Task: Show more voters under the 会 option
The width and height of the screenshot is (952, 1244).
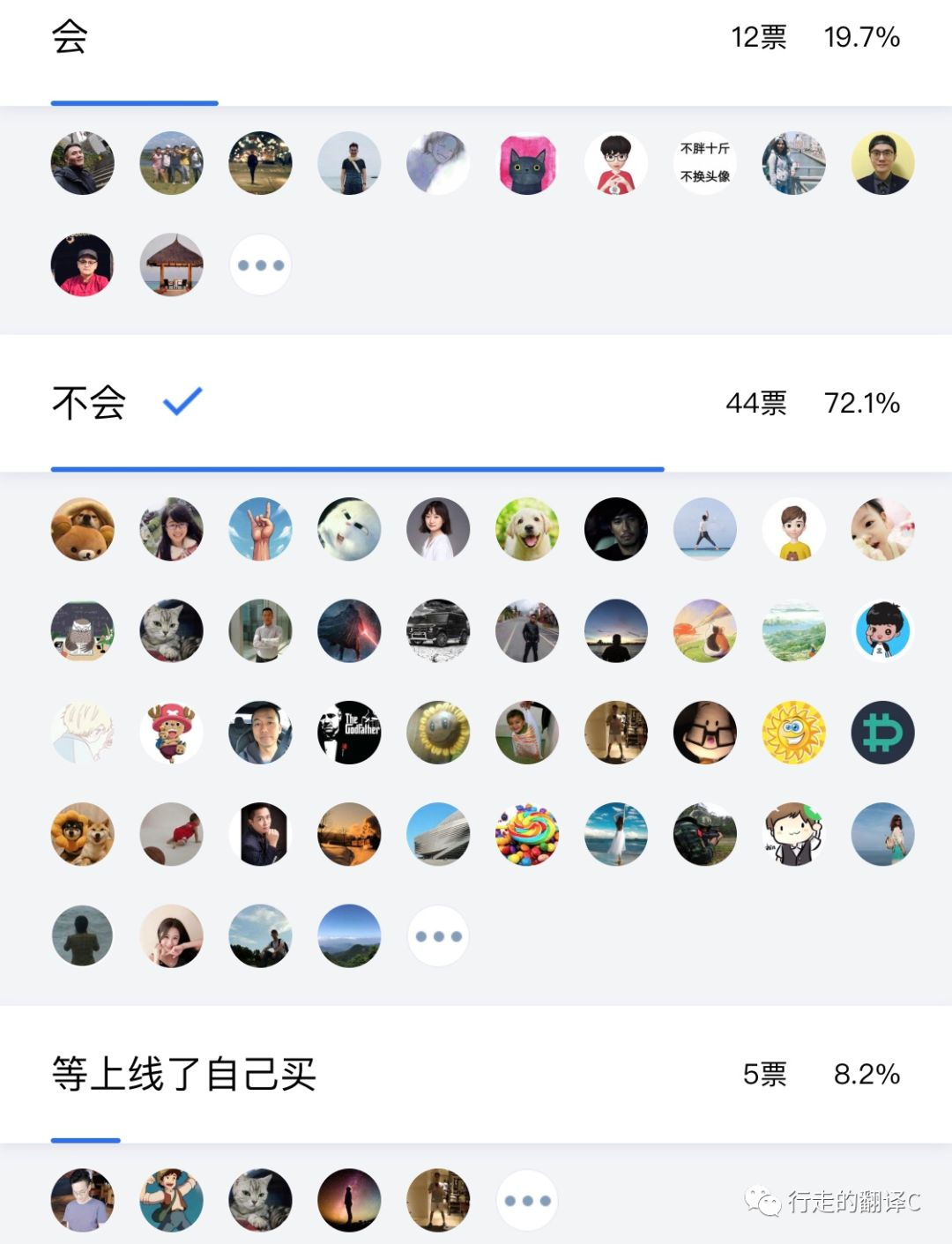Action: (260, 264)
